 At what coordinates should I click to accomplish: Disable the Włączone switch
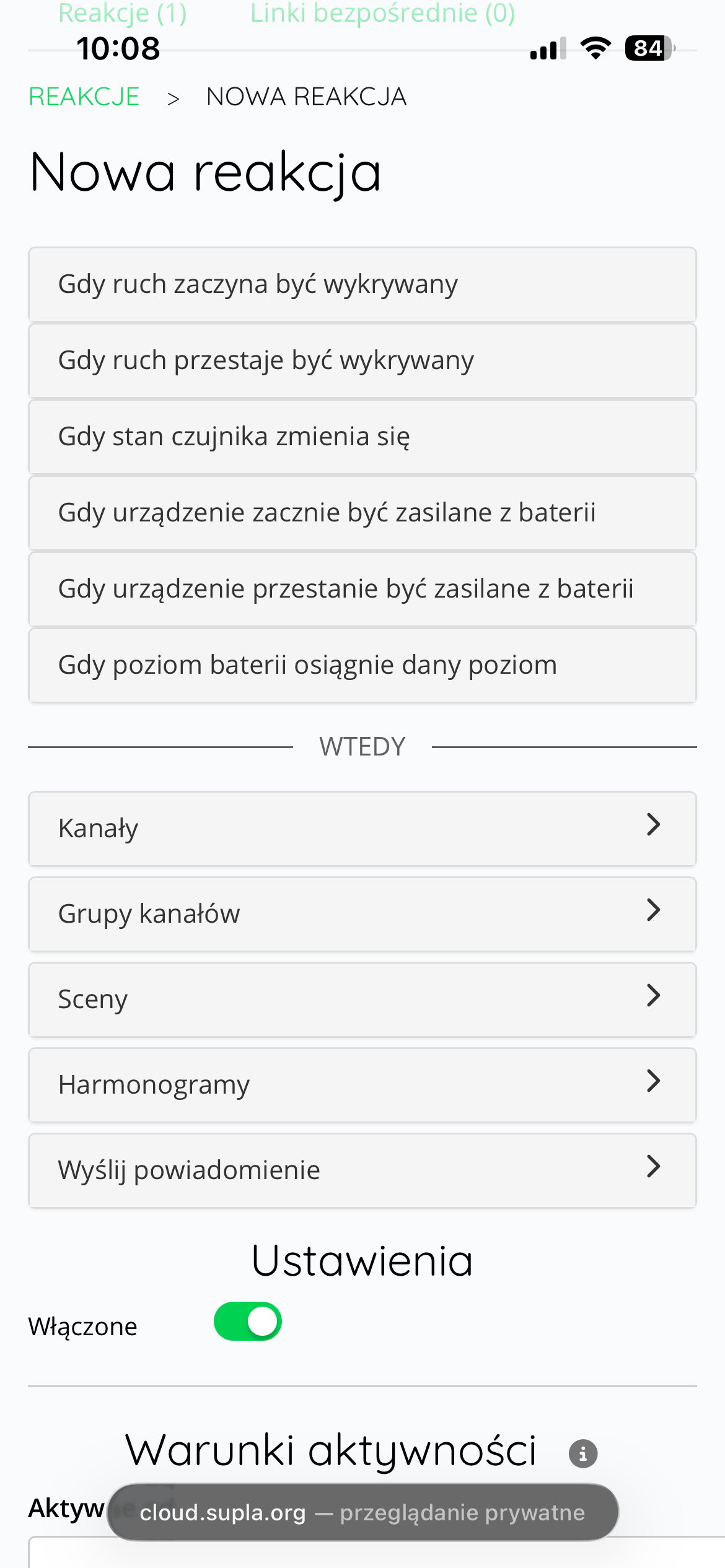pos(248,1321)
